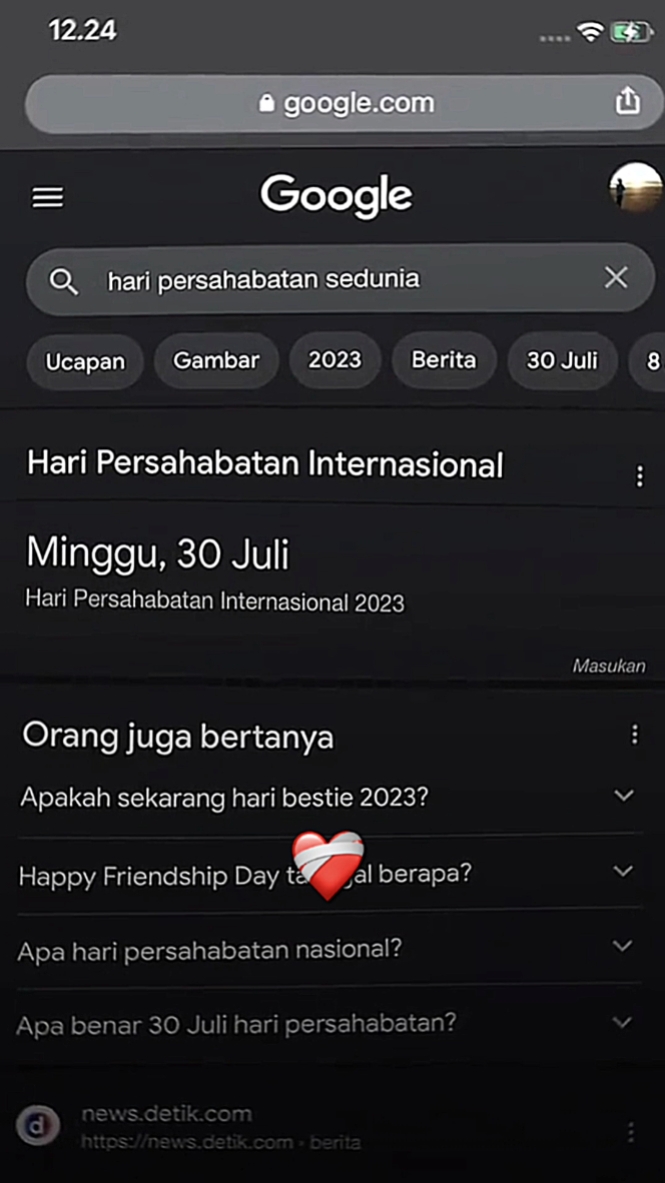Tap the google.com address bar

(344, 103)
